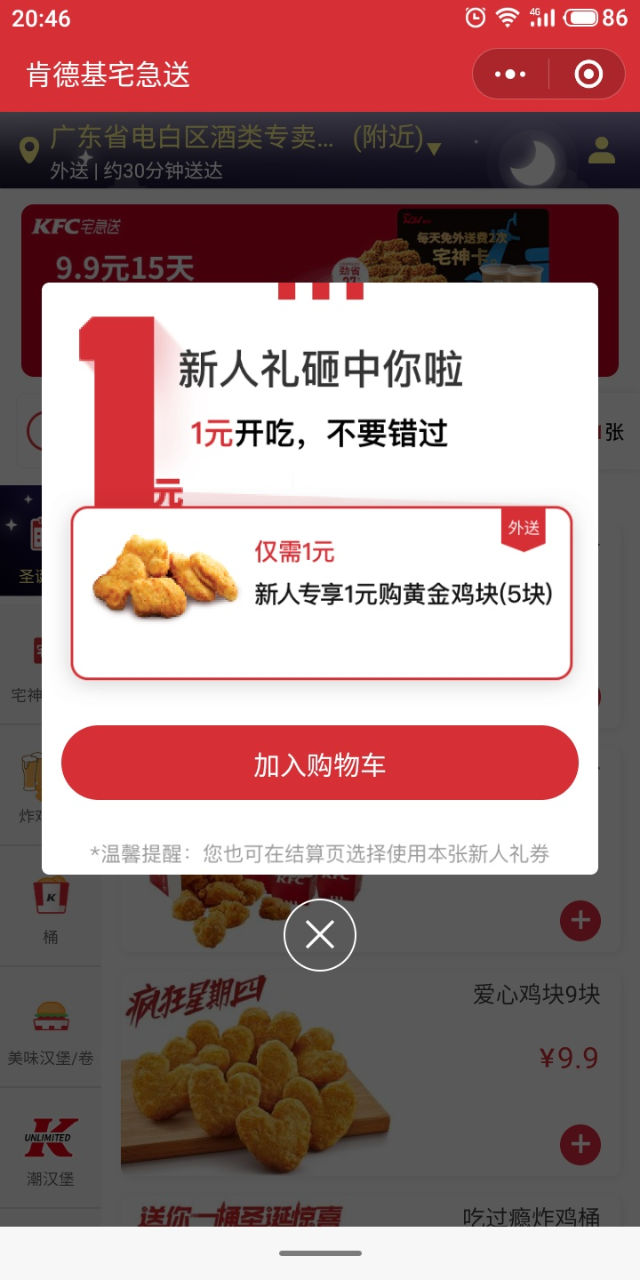Open the user profile icon
The height and width of the screenshot is (1280, 640).
tap(601, 151)
